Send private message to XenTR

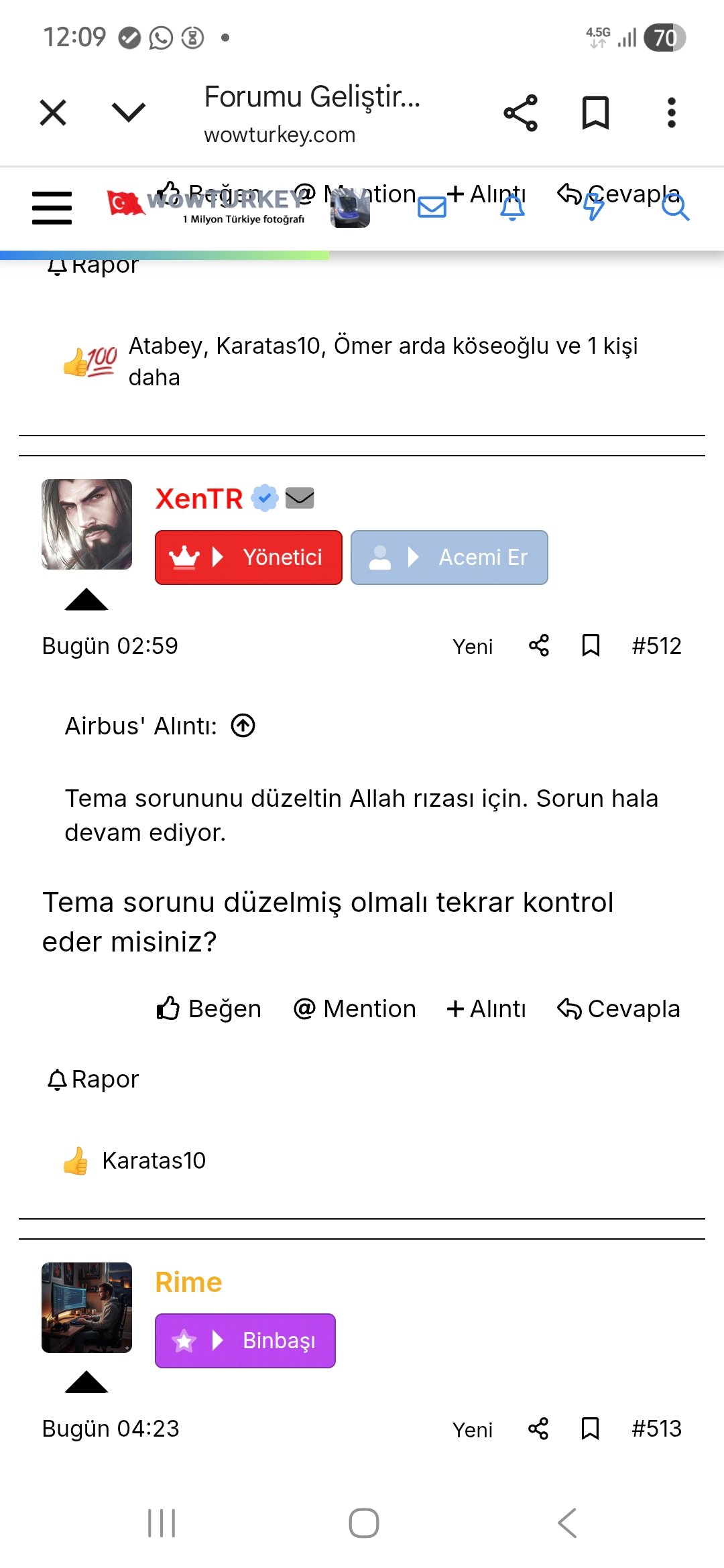300,499
